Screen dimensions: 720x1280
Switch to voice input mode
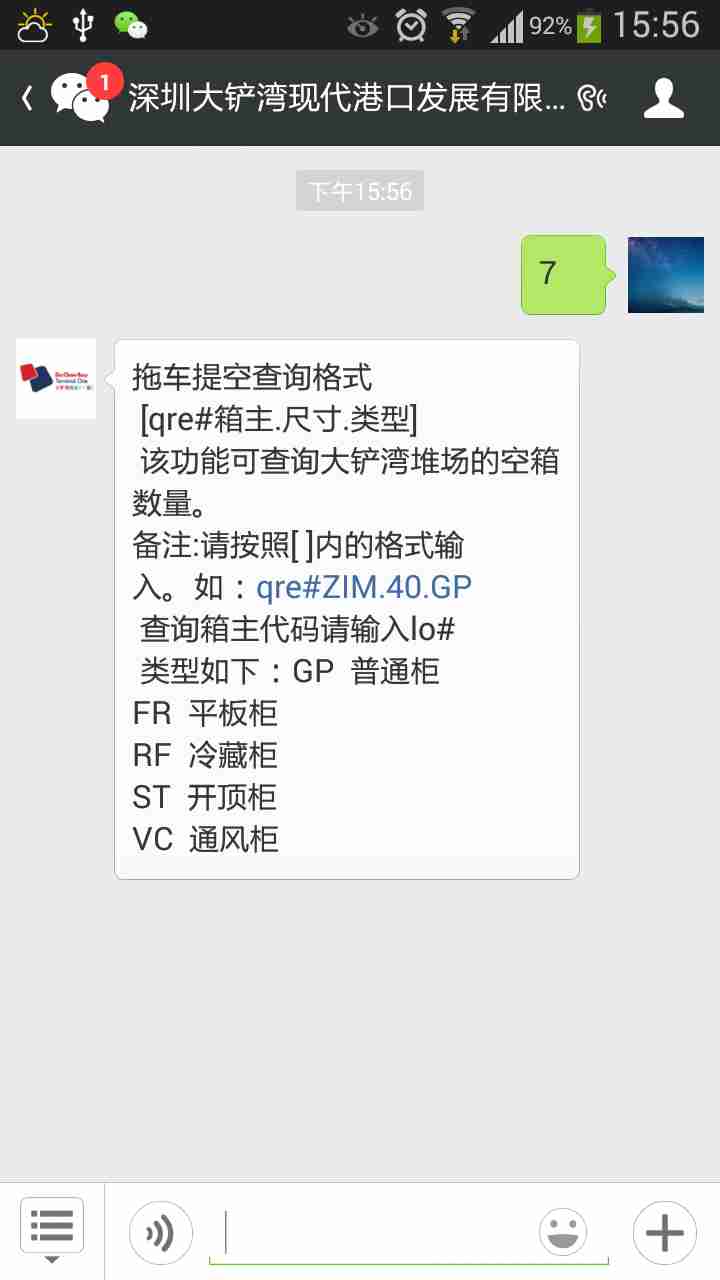click(x=160, y=1233)
